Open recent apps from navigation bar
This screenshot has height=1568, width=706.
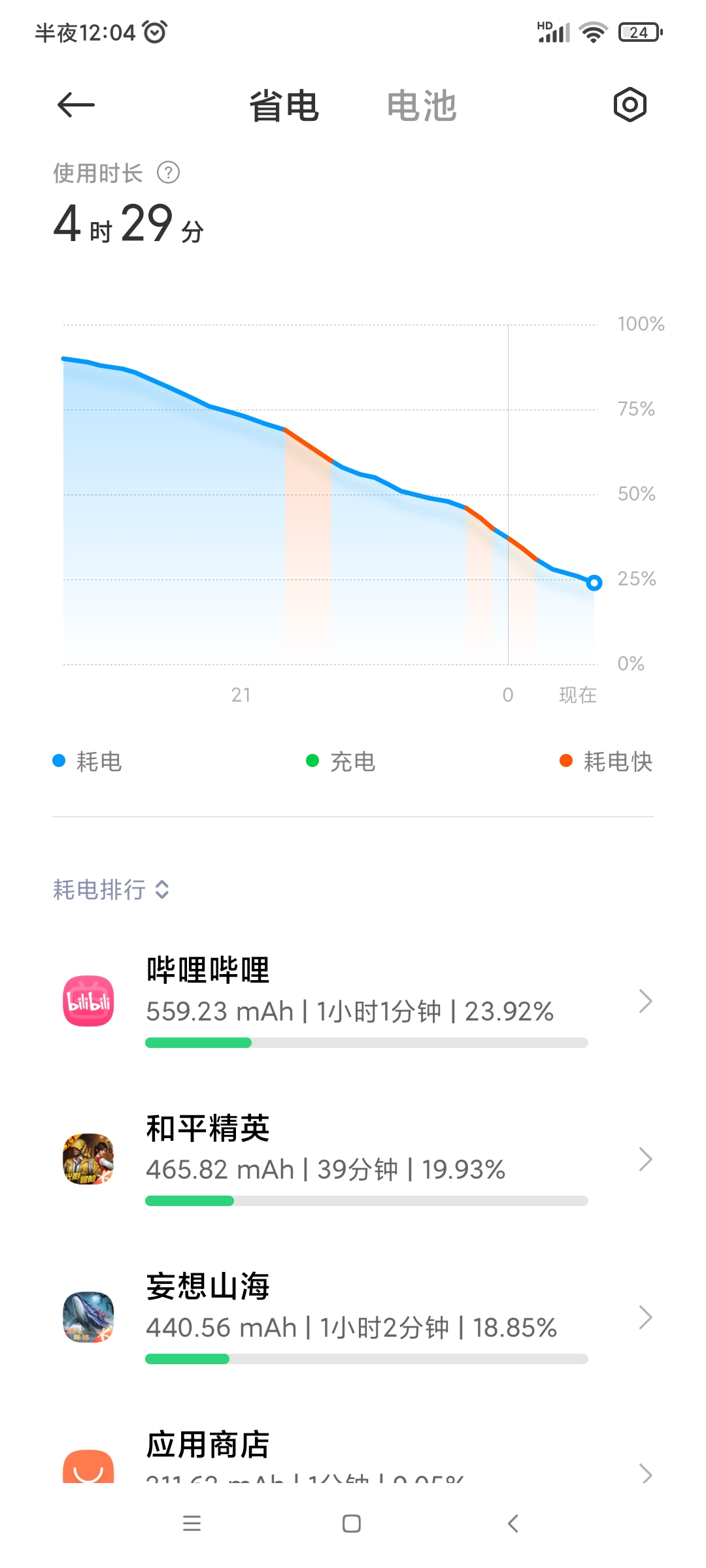[x=192, y=1524]
